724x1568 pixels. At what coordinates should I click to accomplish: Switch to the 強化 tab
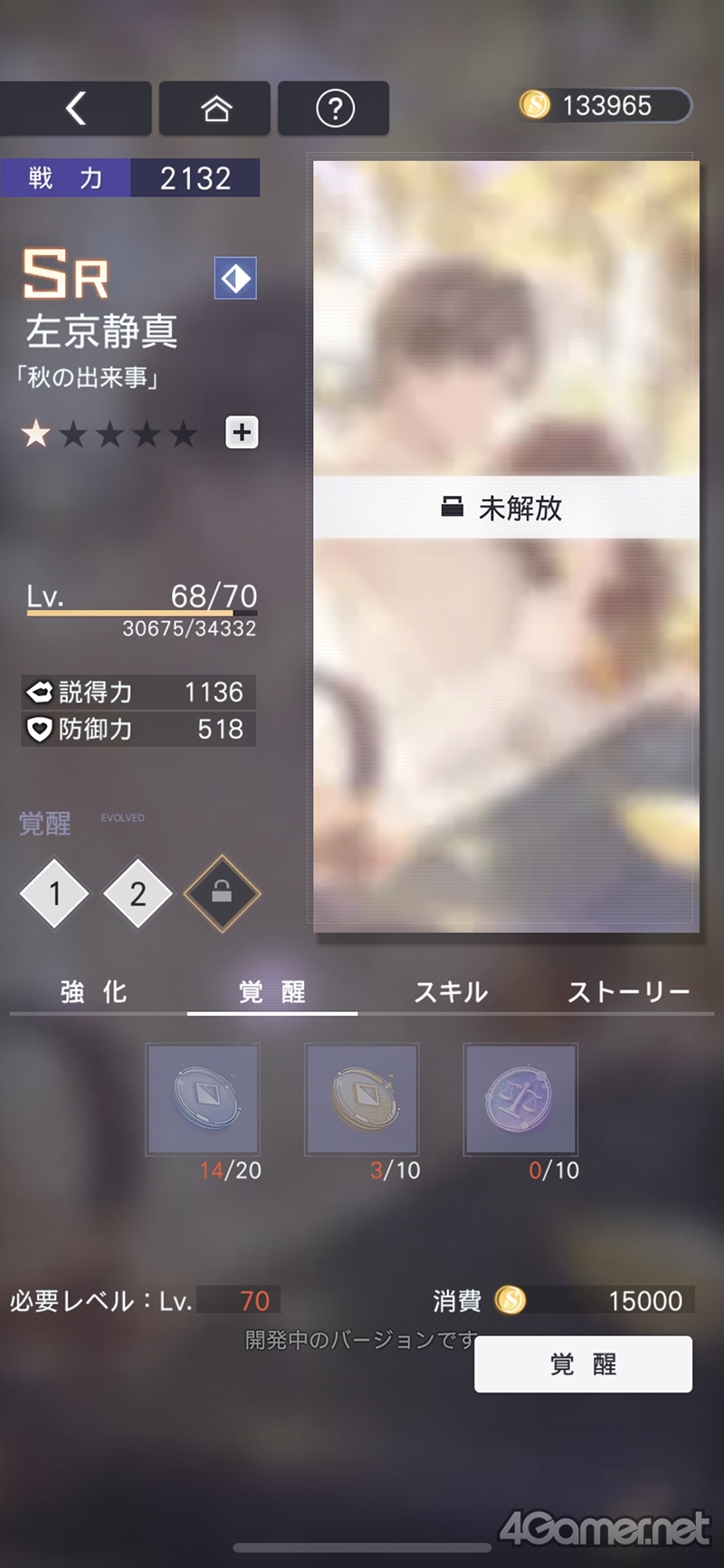[x=94, y=992]
